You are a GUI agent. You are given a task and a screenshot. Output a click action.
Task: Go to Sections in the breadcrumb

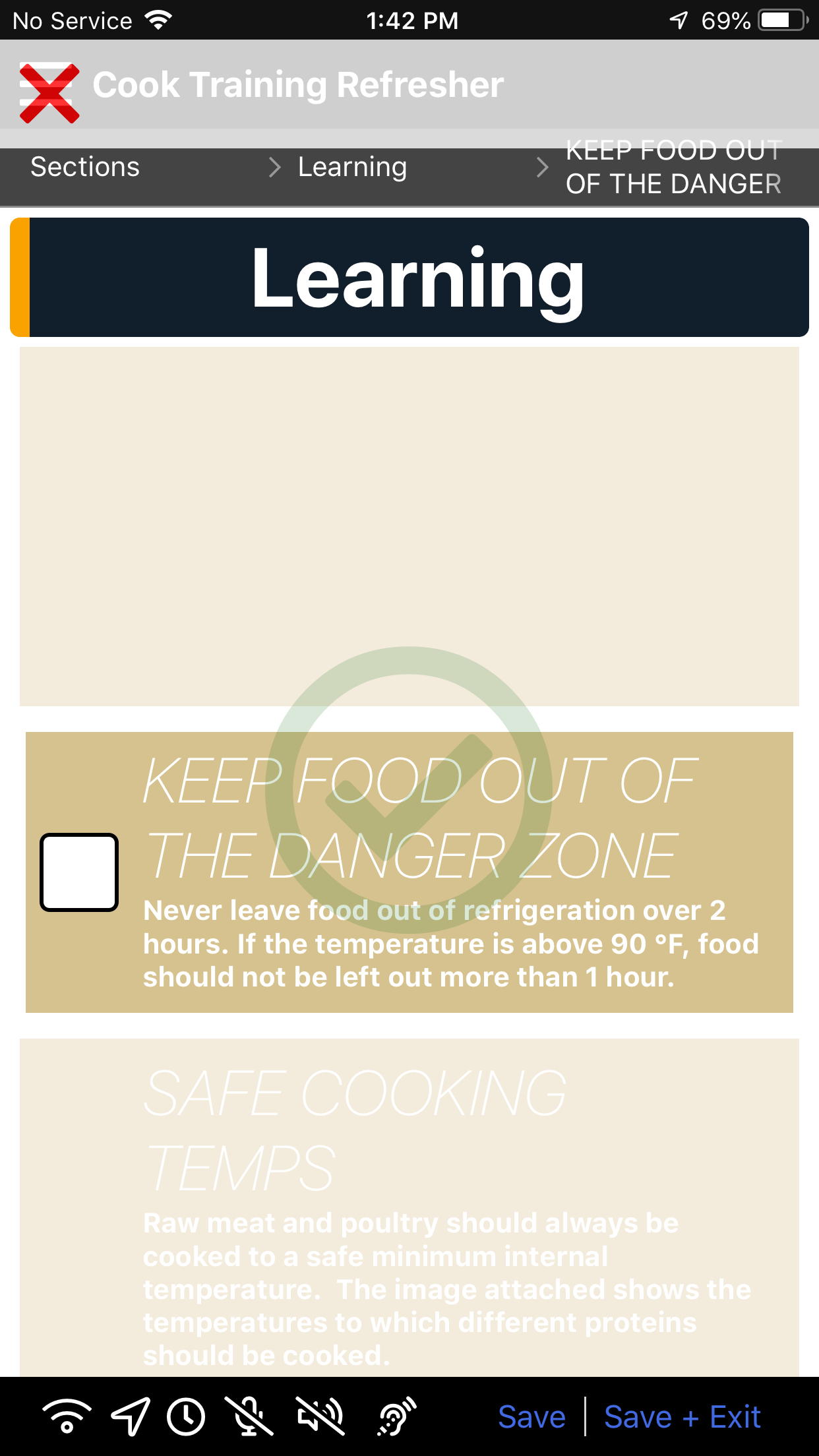tap(85, 167)
